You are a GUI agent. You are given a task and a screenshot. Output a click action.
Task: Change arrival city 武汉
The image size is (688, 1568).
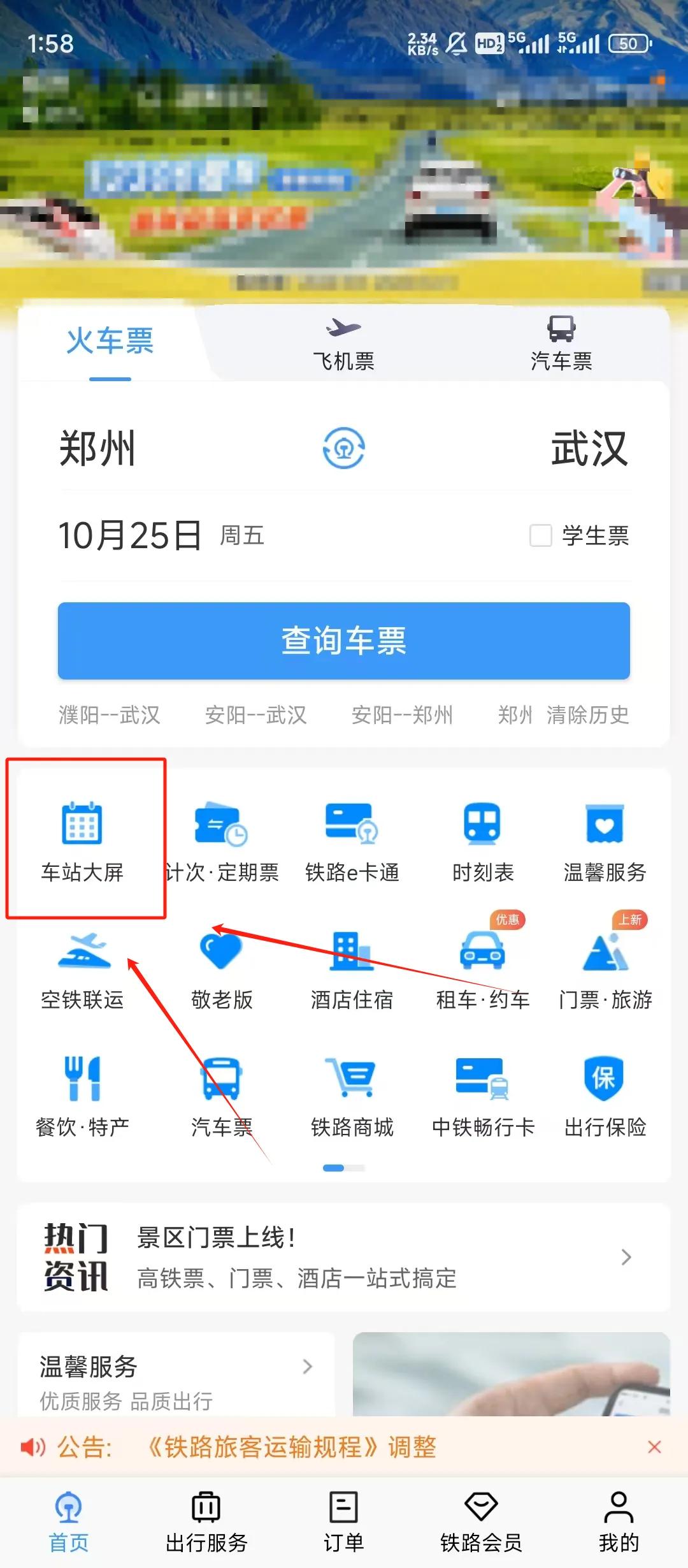click(x=589, y=449)
